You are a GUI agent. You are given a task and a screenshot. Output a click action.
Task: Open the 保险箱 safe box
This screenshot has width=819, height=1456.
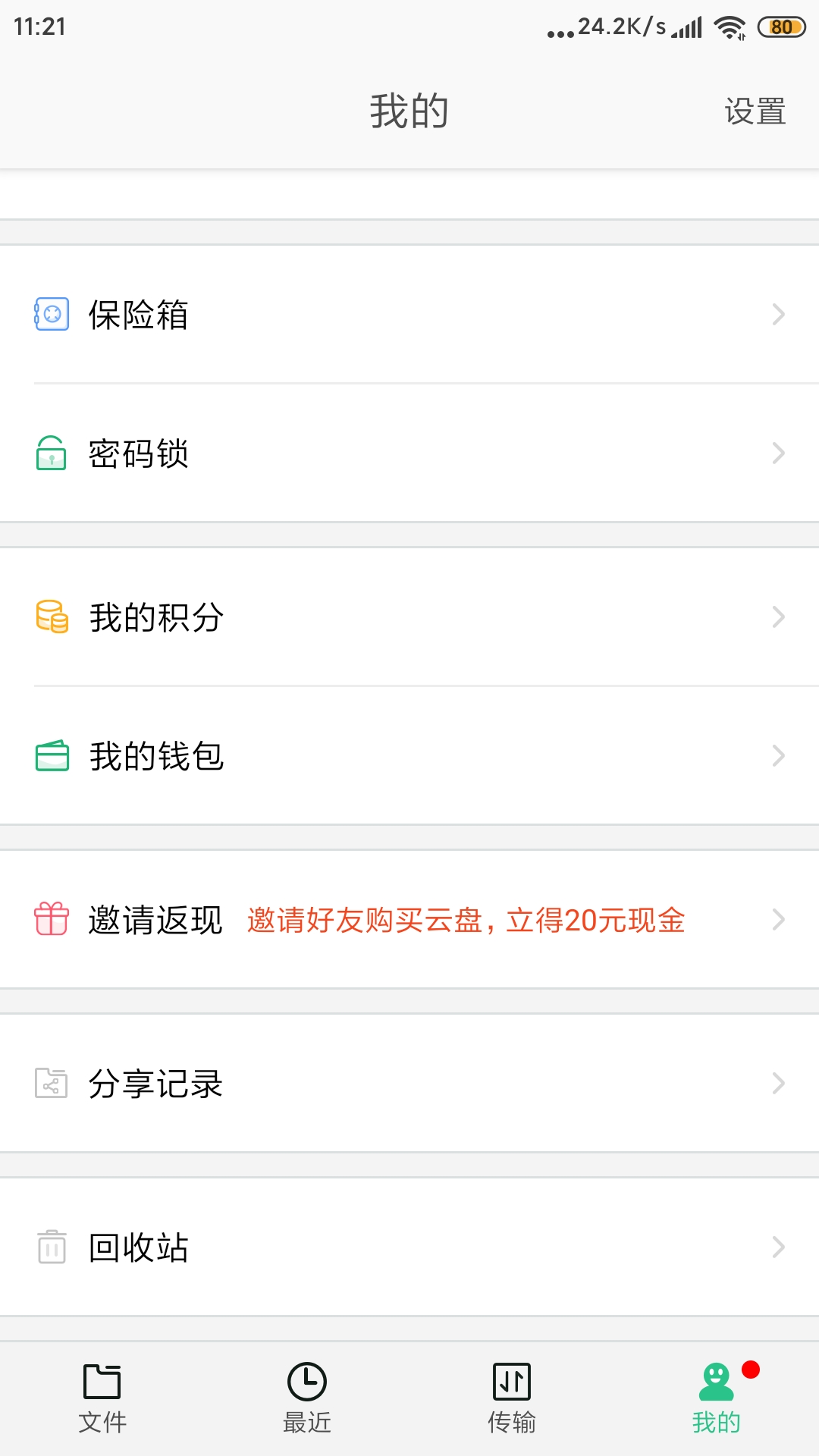pyautogui.click(x=409, y=314)
